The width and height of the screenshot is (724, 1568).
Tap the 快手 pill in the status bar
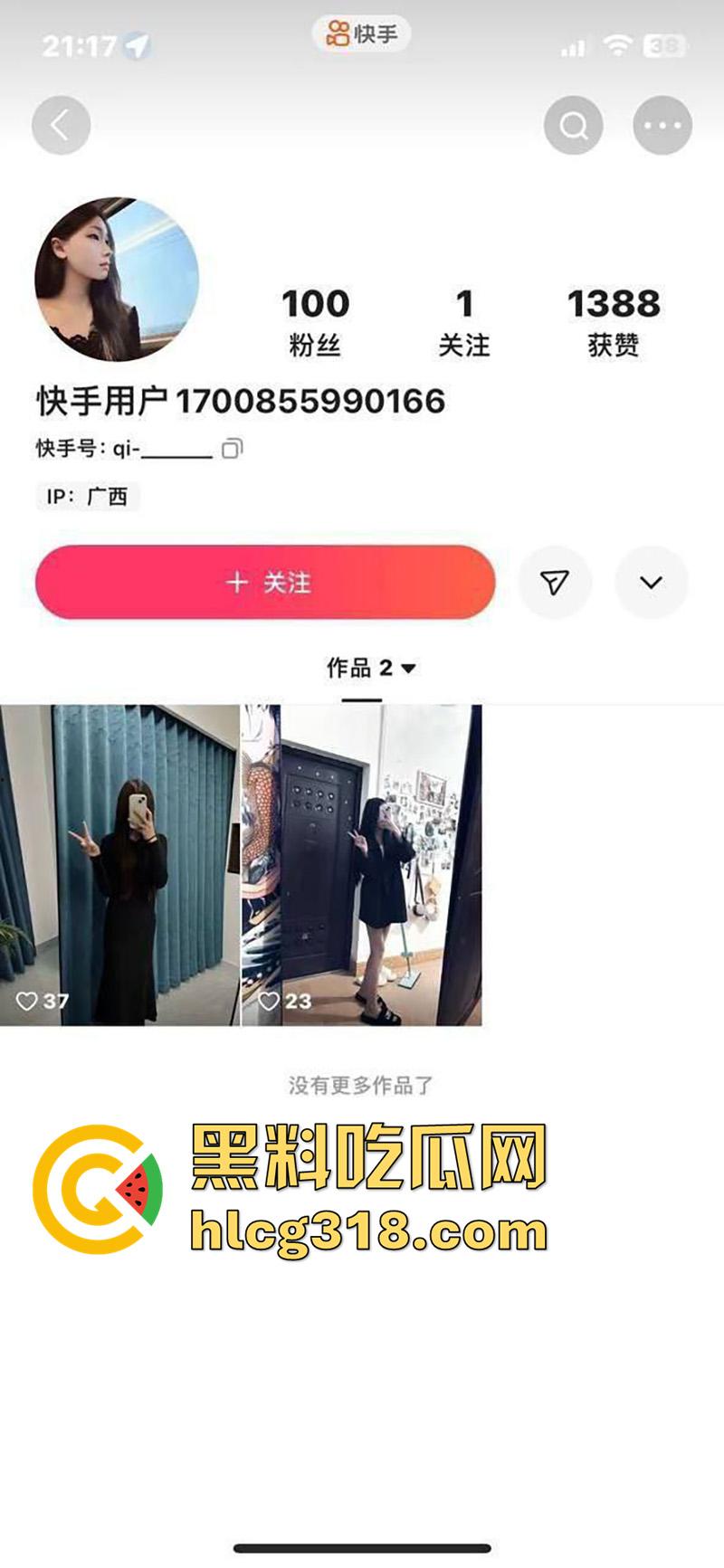point(362,34)
